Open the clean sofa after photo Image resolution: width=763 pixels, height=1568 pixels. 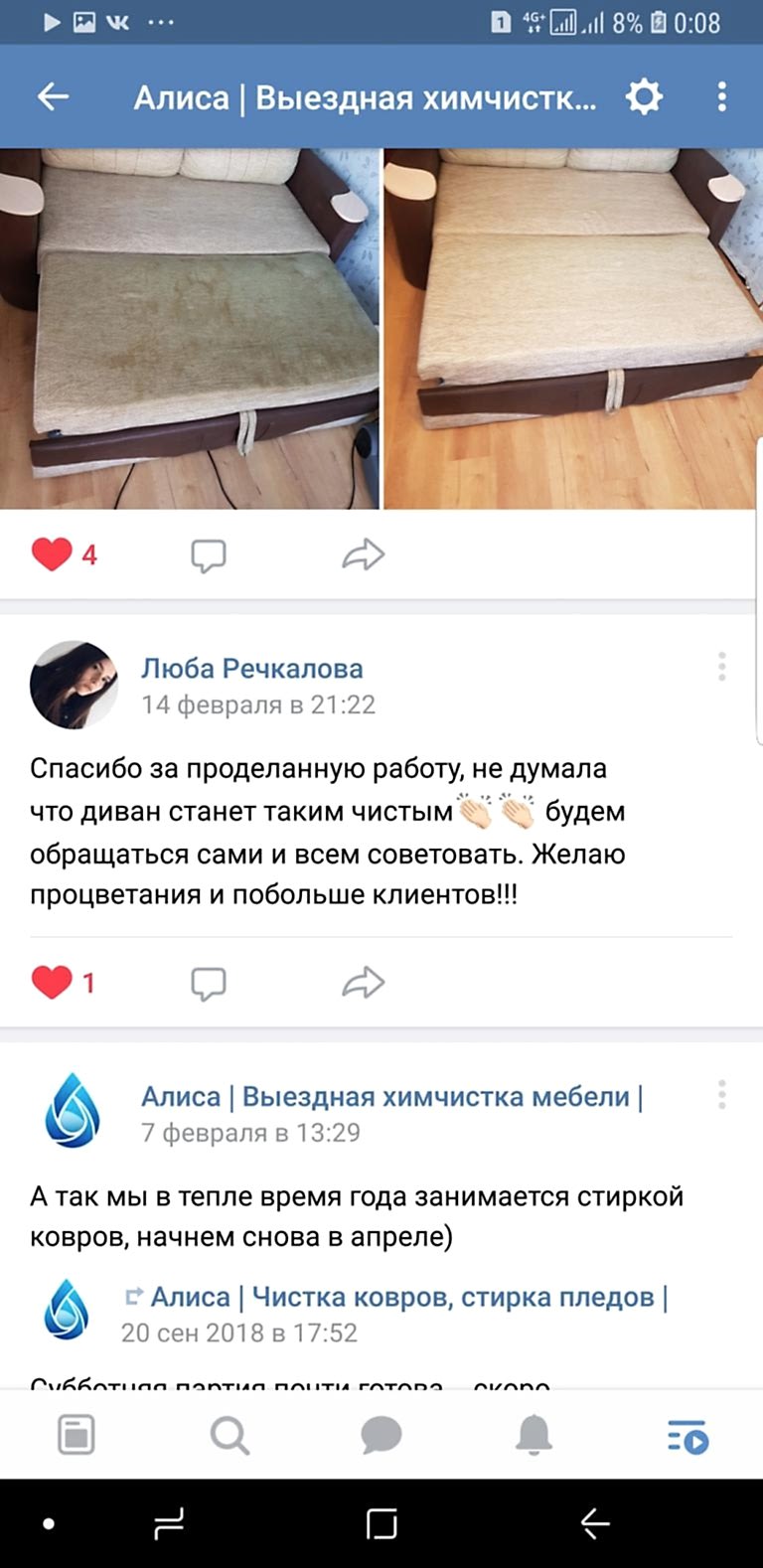click(573, 328)
